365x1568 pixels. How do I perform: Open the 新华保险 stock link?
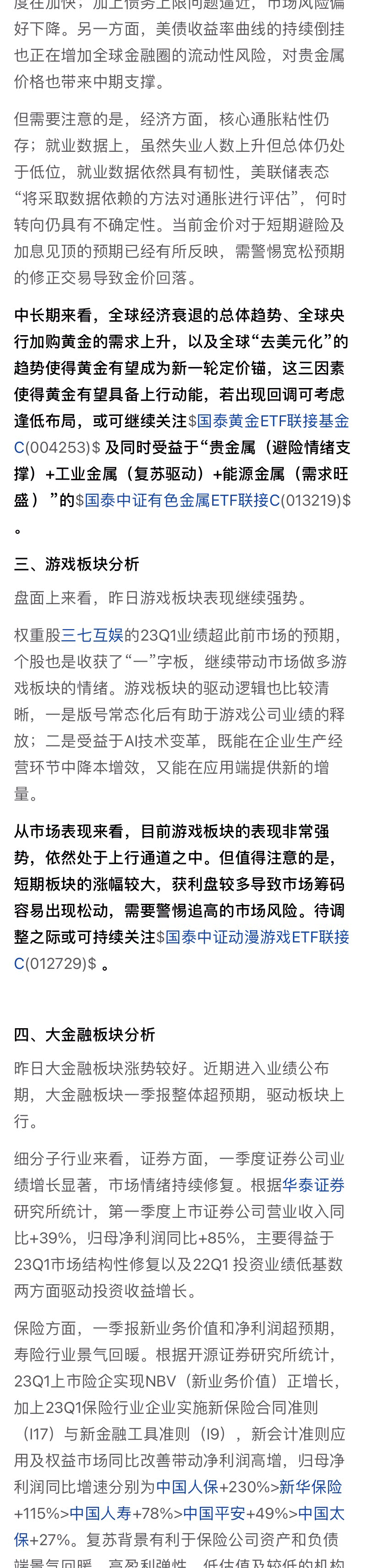click(x=310, y=1487)
